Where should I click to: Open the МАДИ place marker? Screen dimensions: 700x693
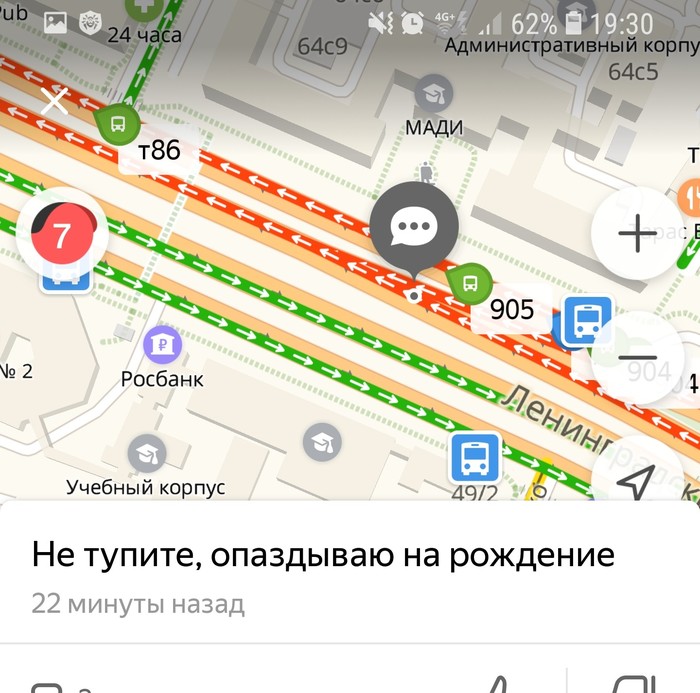click(434, 94)
